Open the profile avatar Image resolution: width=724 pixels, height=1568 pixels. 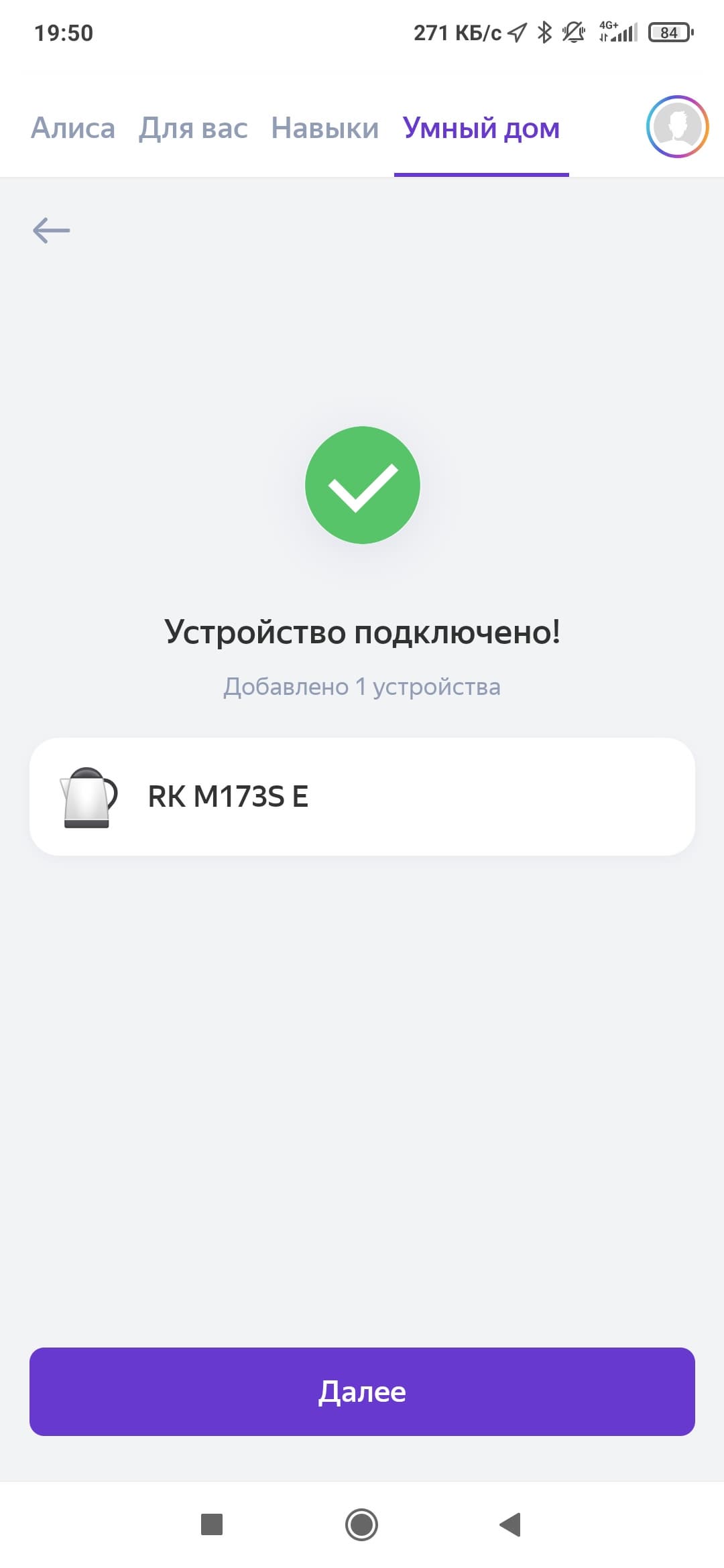tap(677, 127)
